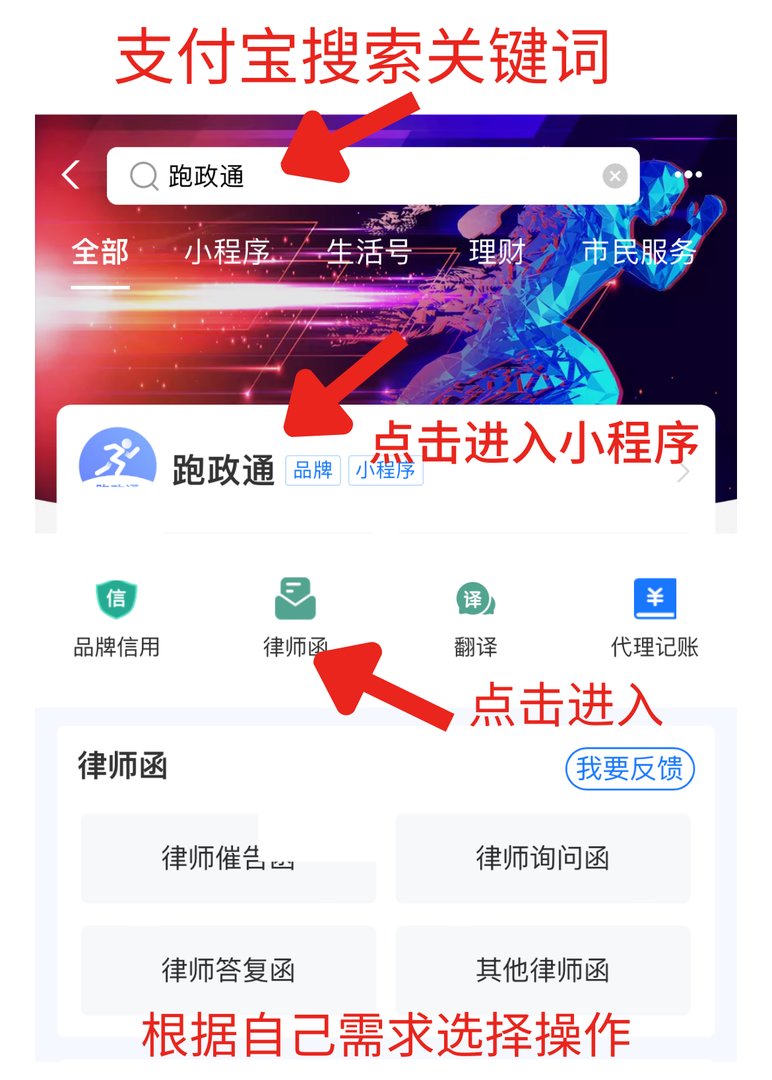The height and width of the screenshot is (1080, 772).
Task: Click the search magnifier icon
Action: coord(143,174)
